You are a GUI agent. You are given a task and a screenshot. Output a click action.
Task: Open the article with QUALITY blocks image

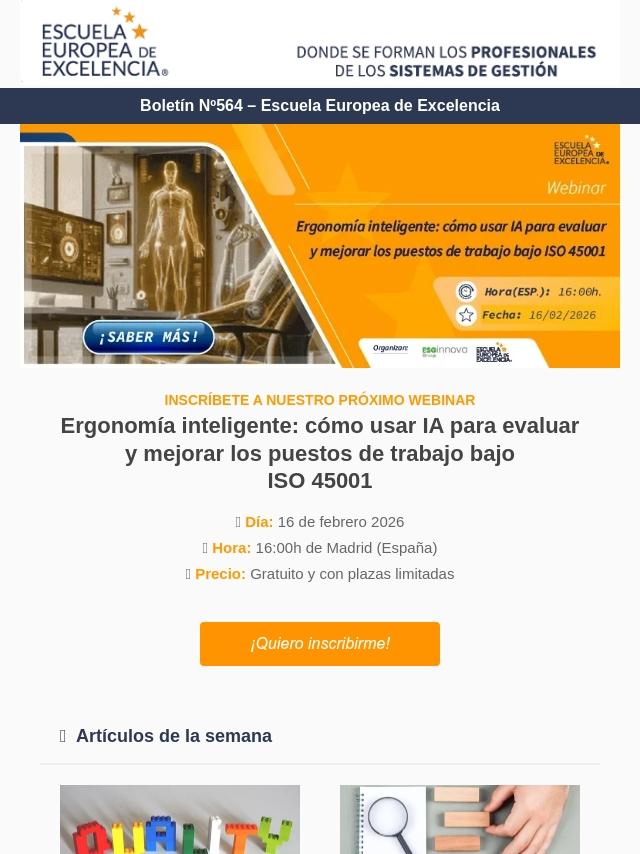click(x=180, y=819)
